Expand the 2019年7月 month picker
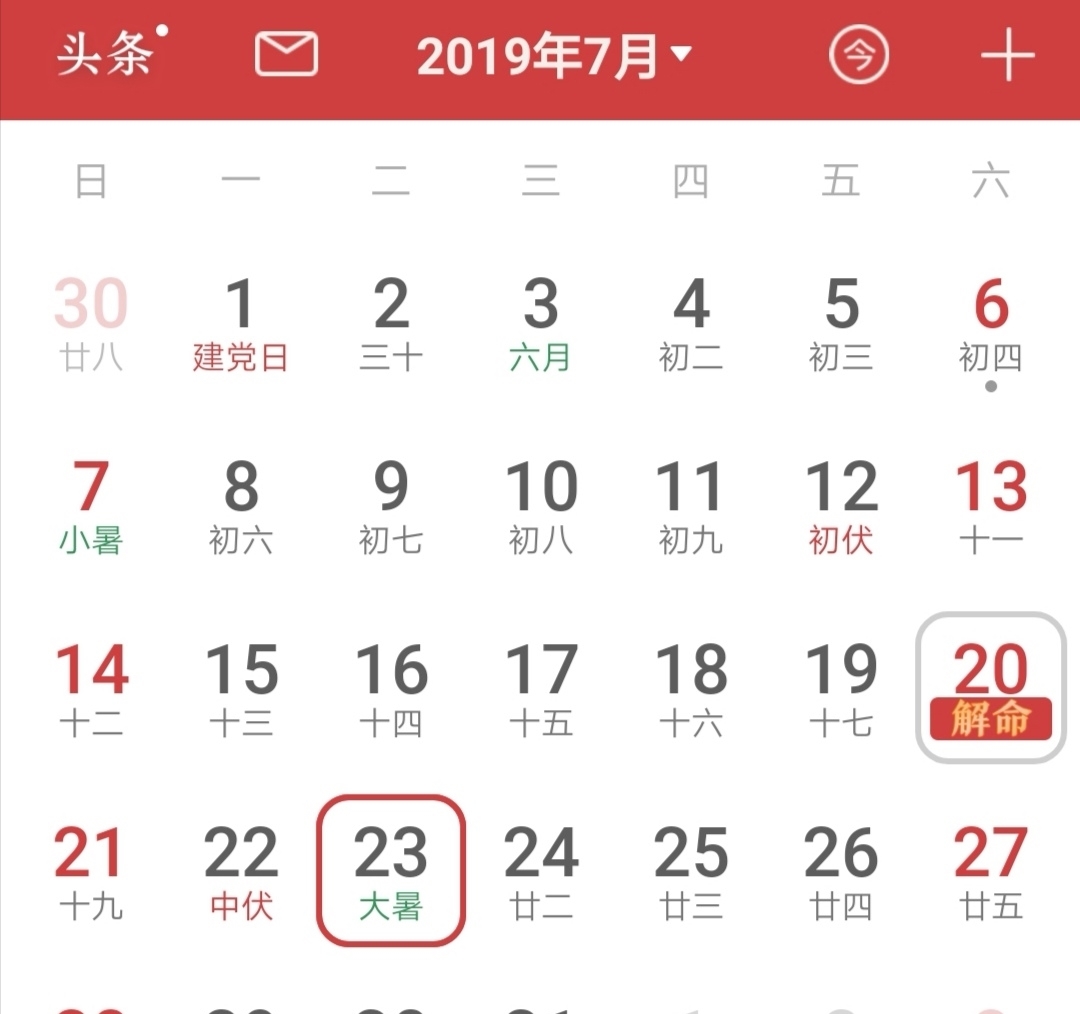This screenshot has height=1014, width=1080. [553, 56]
